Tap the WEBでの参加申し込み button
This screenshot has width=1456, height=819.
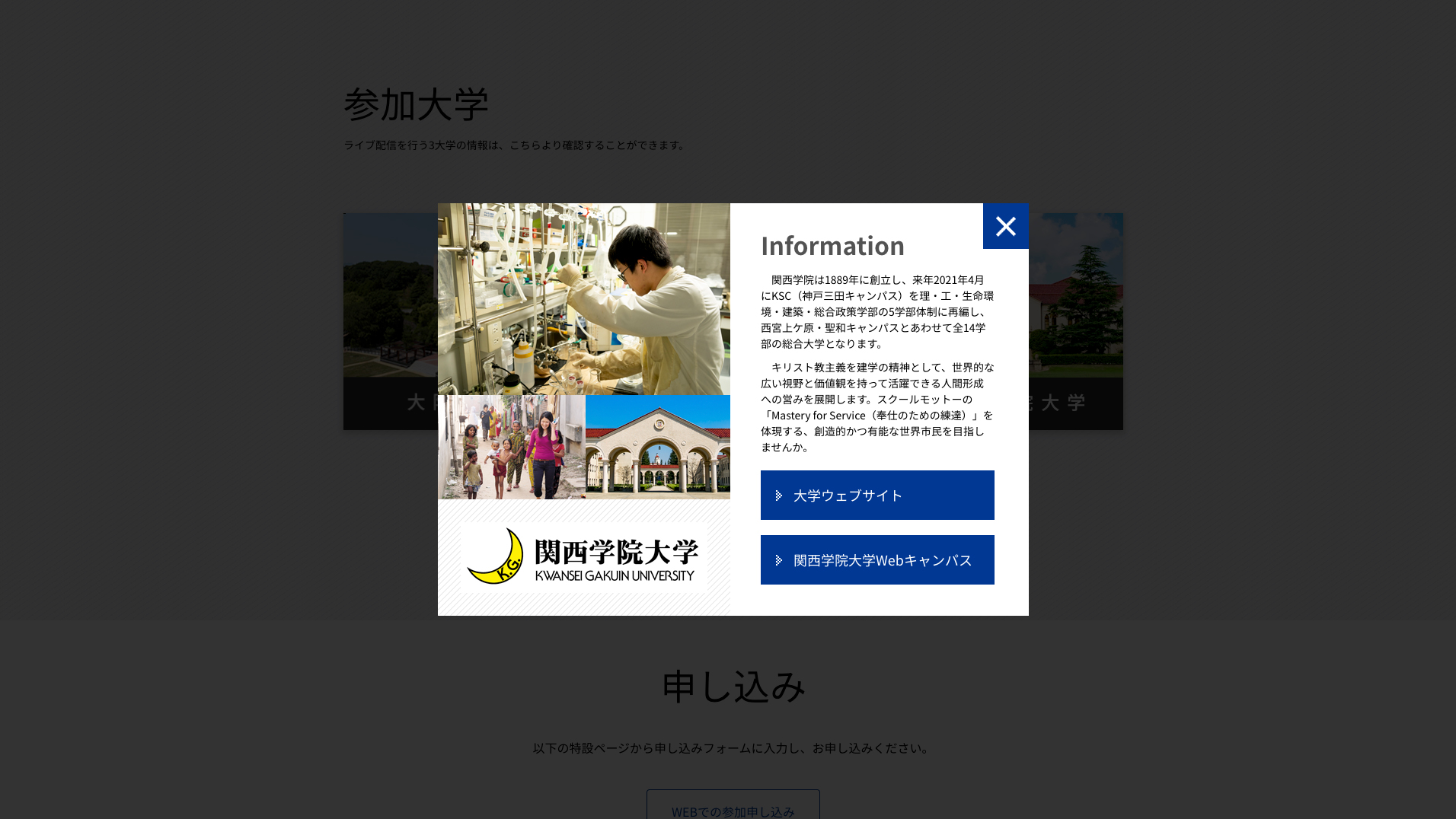733,807
